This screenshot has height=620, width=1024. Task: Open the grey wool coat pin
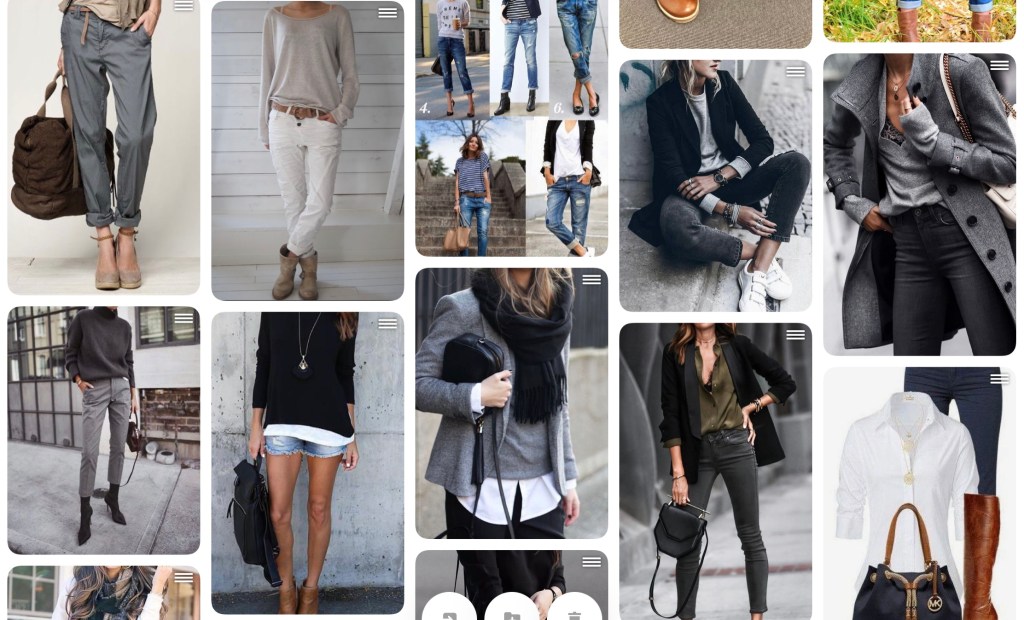pos(919,205)
